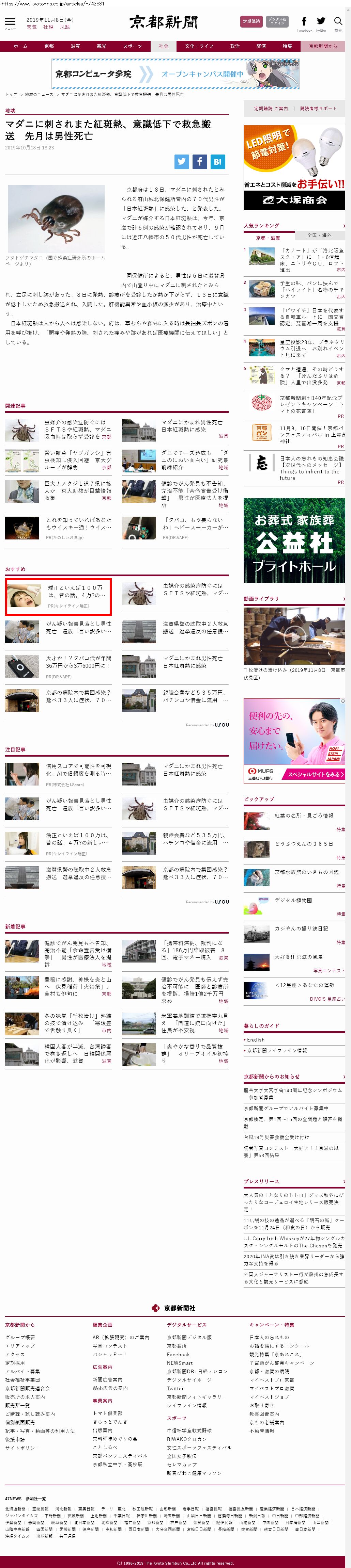
Task: Bookmark the article with Hatena B!
Action: 217,161
